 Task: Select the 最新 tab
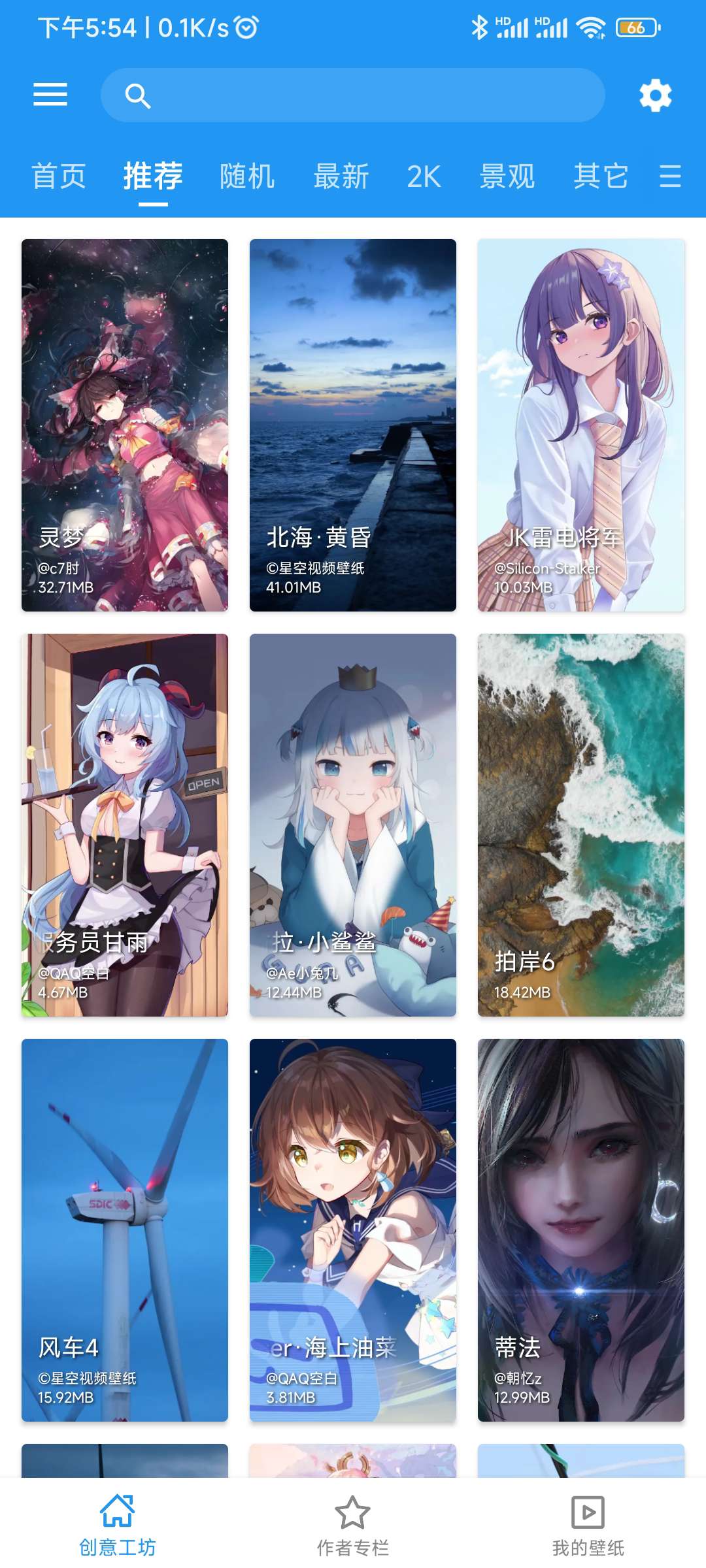pos(341,176)
